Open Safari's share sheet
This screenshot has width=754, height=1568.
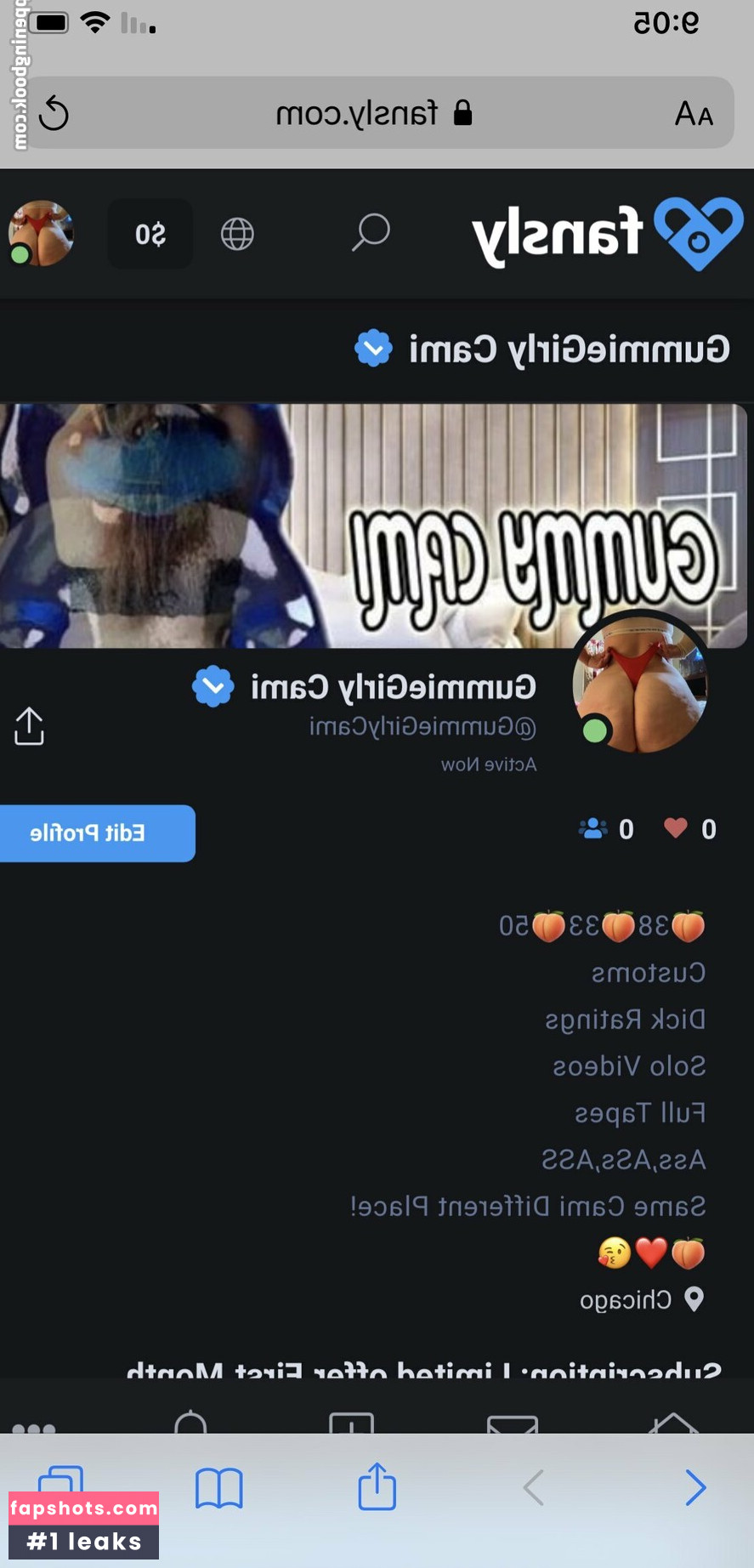tap(377, 1487)
